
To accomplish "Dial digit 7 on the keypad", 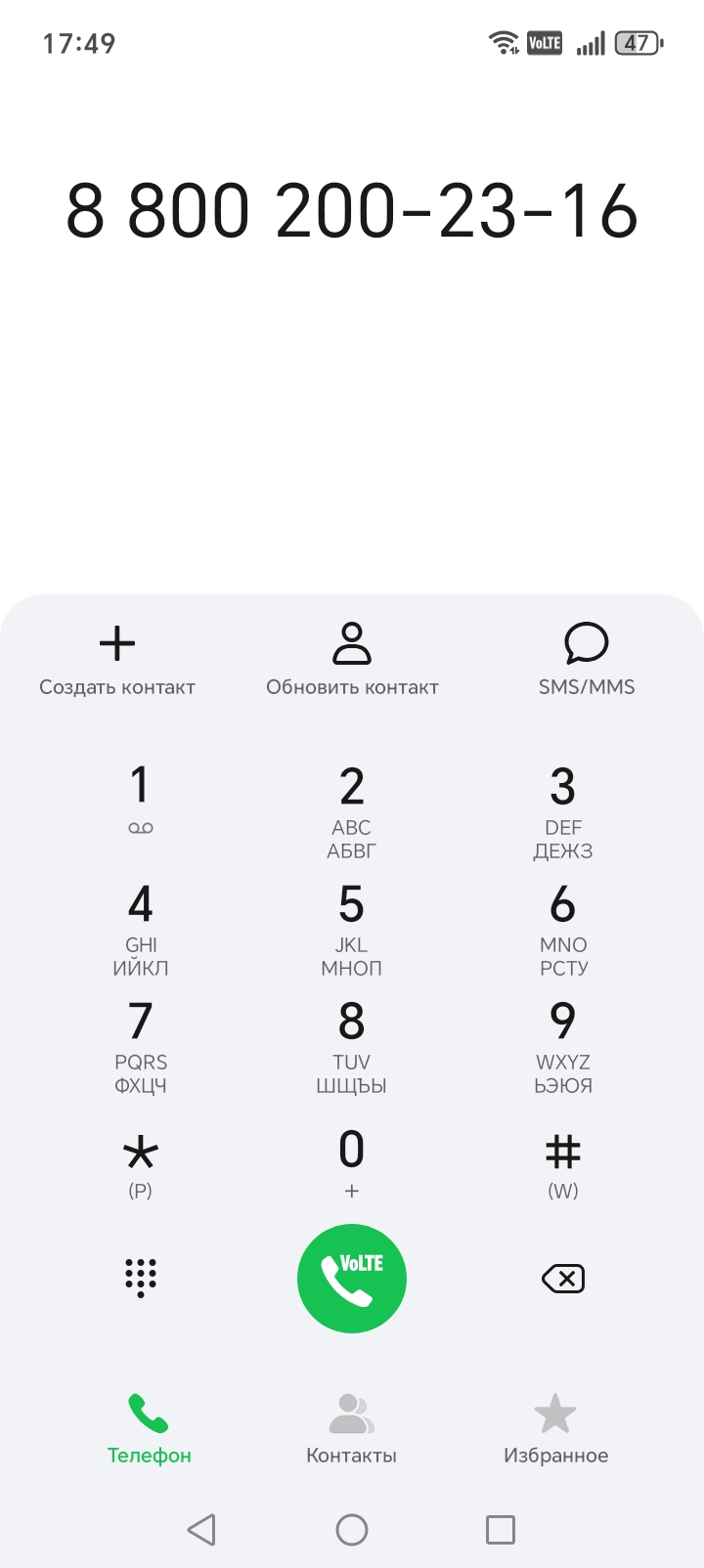I will pos(141,1044).
